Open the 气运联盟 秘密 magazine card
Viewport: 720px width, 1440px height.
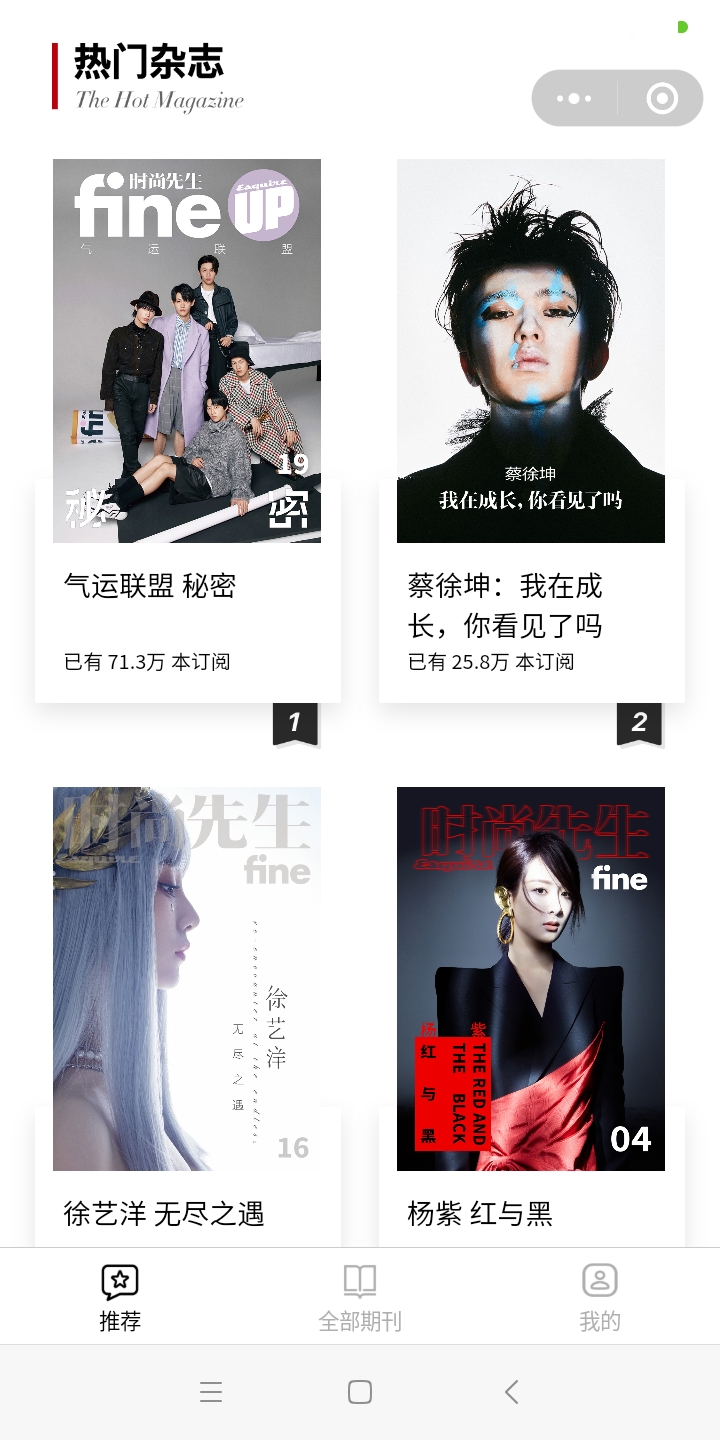[187, 430]
